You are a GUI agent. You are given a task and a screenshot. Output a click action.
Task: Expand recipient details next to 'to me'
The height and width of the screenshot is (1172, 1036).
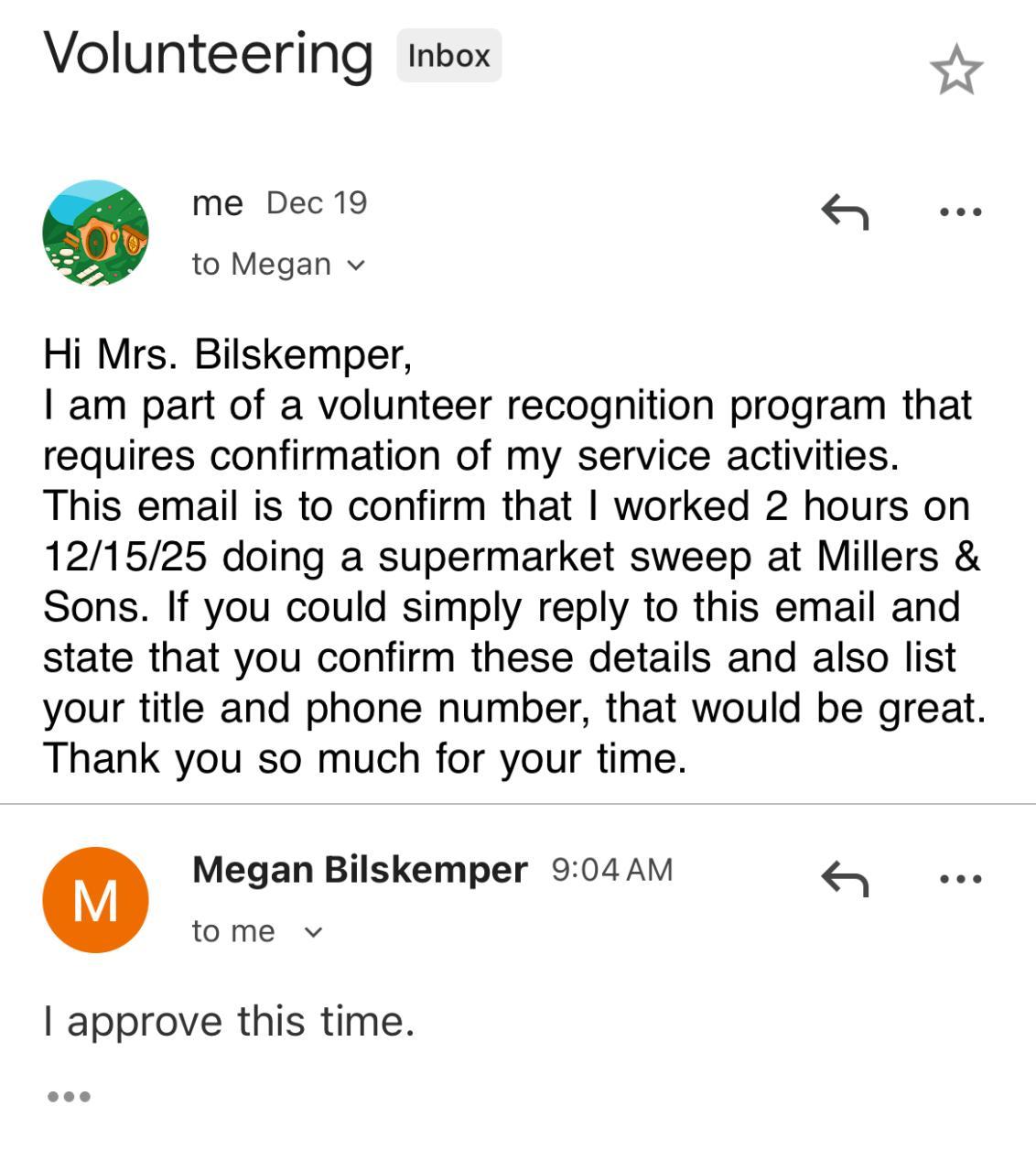(x=313, y=932)
